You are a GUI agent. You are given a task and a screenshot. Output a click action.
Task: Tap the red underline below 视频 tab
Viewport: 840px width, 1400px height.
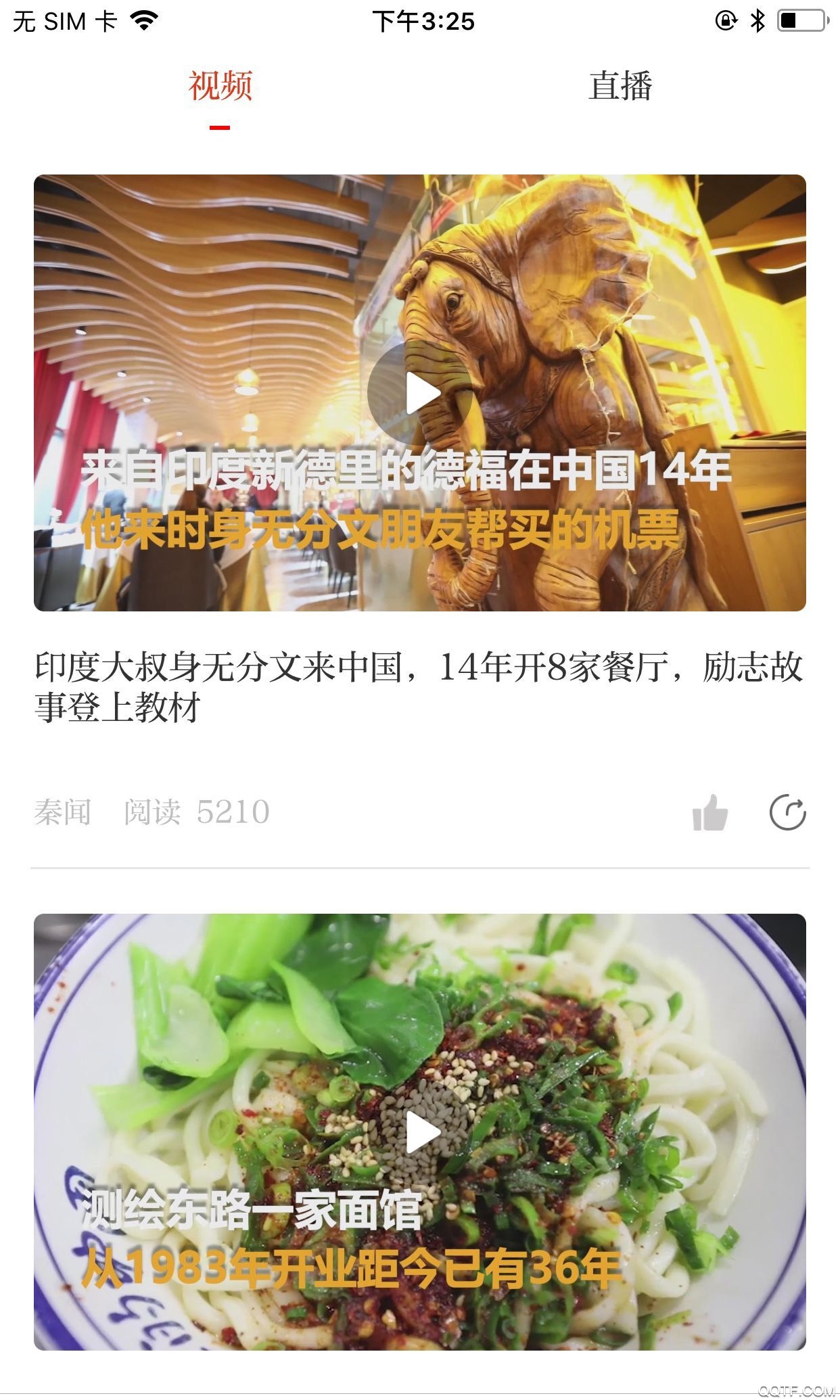[220, 126]
